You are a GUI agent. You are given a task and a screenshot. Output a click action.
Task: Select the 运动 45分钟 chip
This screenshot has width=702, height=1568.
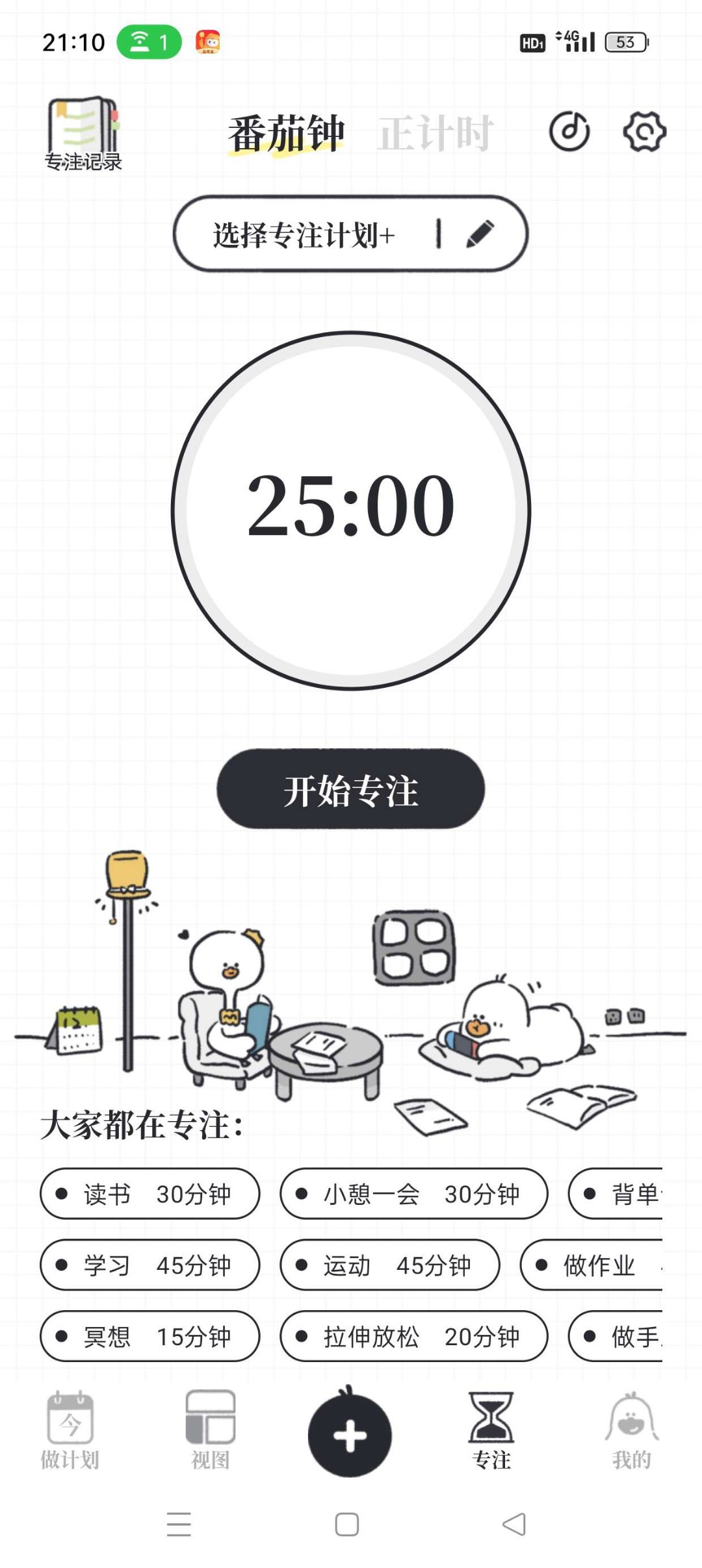coord(390,1265)
